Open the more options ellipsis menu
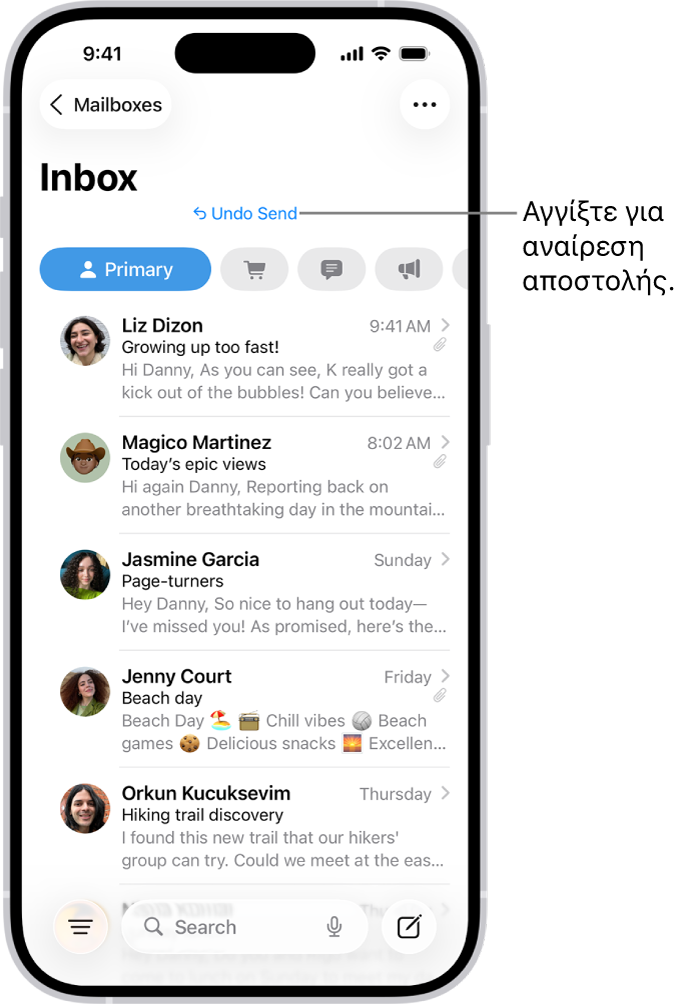The width and height of the screenshot is (689, 1008). tap(424, 105)
